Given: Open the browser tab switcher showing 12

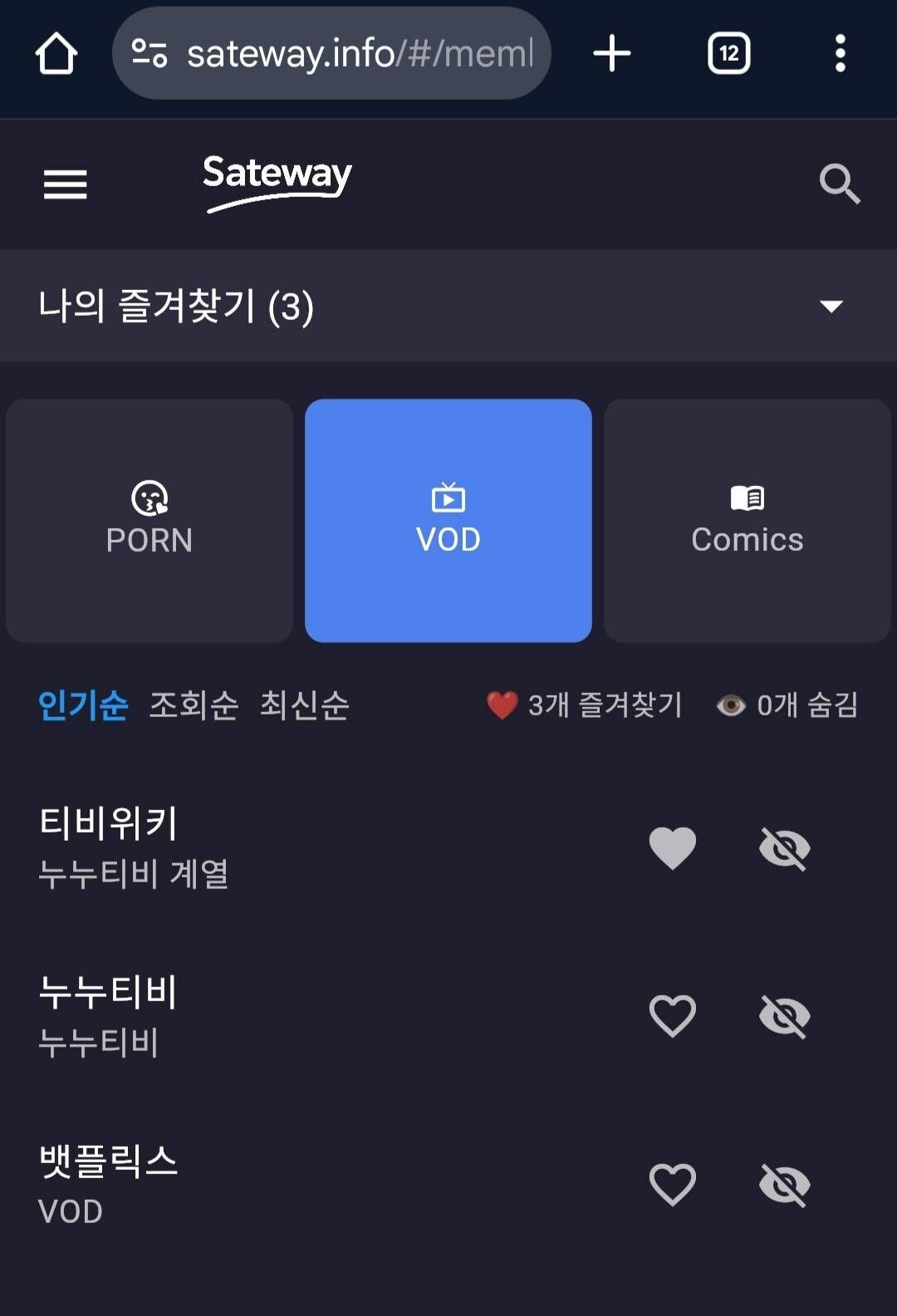Looking at the screenshot, I should coord(728,52).
